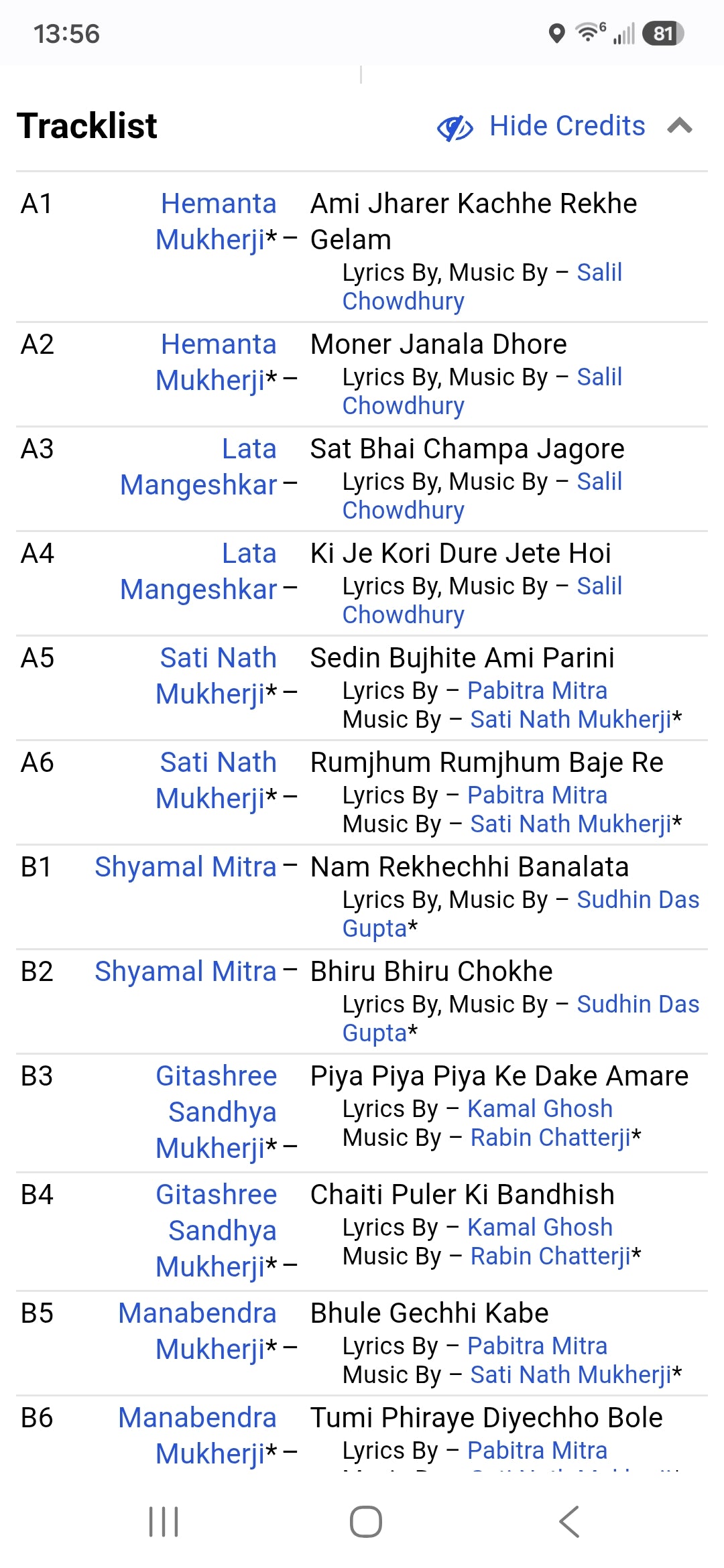Open Lata Mangeshkar artist link on track A3
The image size is (724, 1568).
[x=198, y=466]
